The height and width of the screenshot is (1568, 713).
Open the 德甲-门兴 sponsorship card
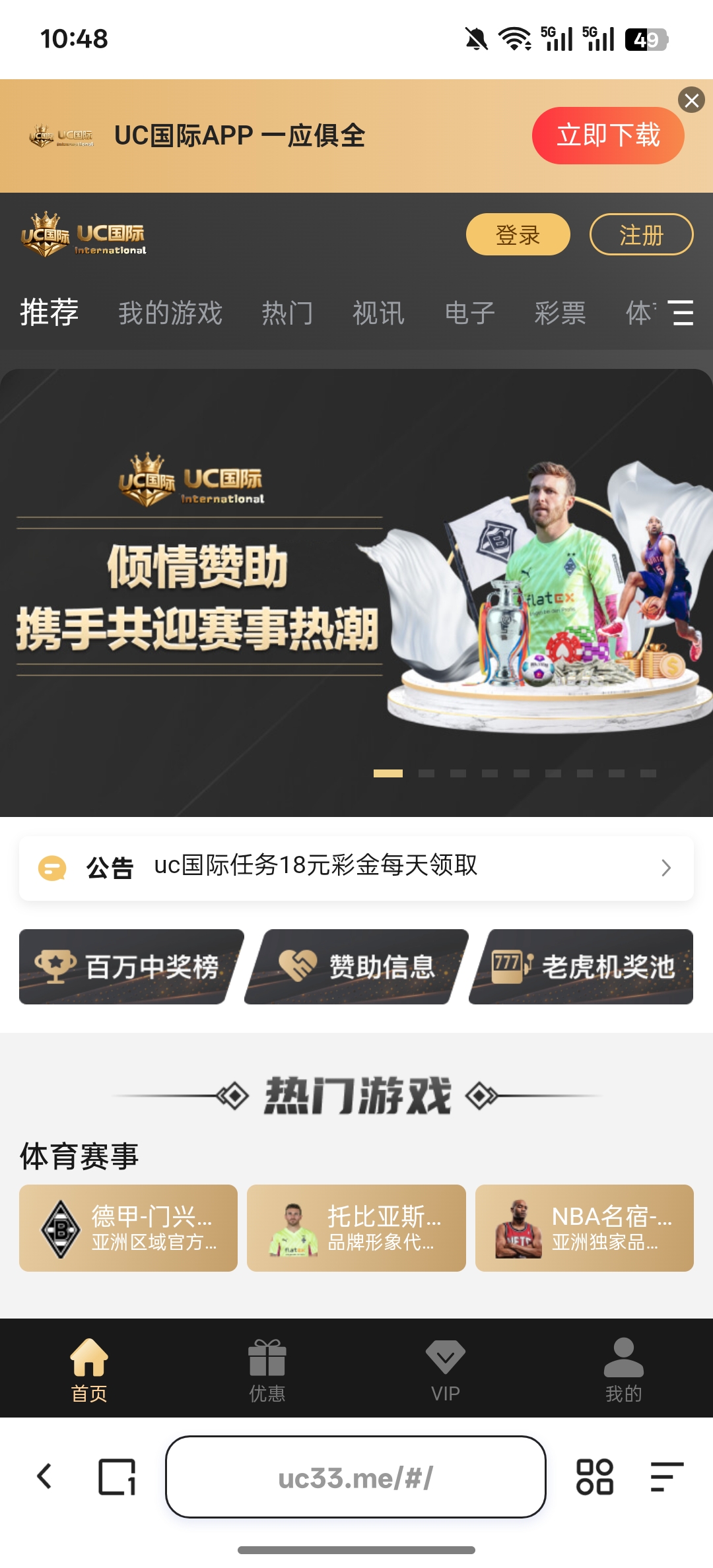coord(128,1227)
